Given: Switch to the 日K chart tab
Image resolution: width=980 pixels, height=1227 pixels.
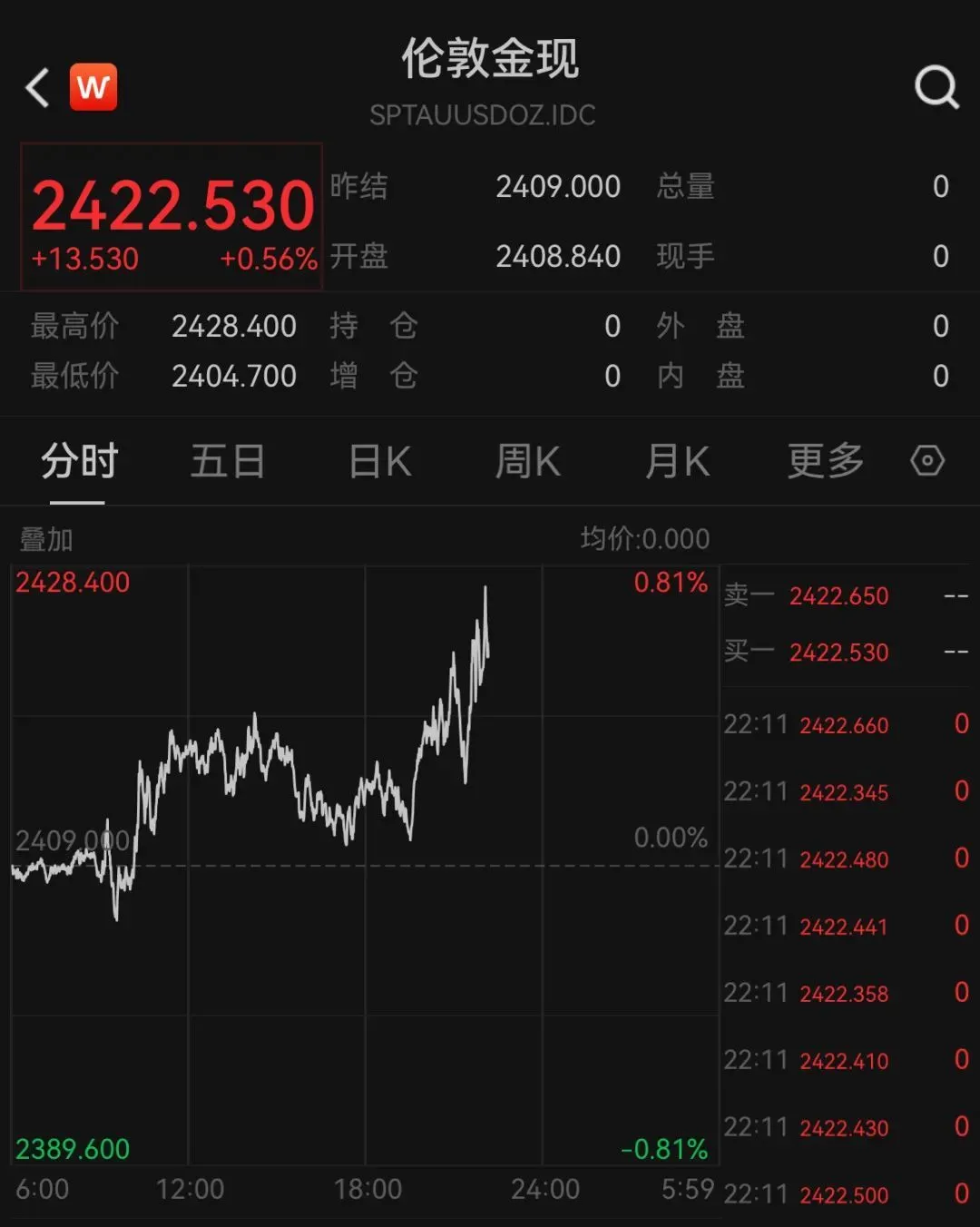Looking at the screenshot, I should coord(380,461).
